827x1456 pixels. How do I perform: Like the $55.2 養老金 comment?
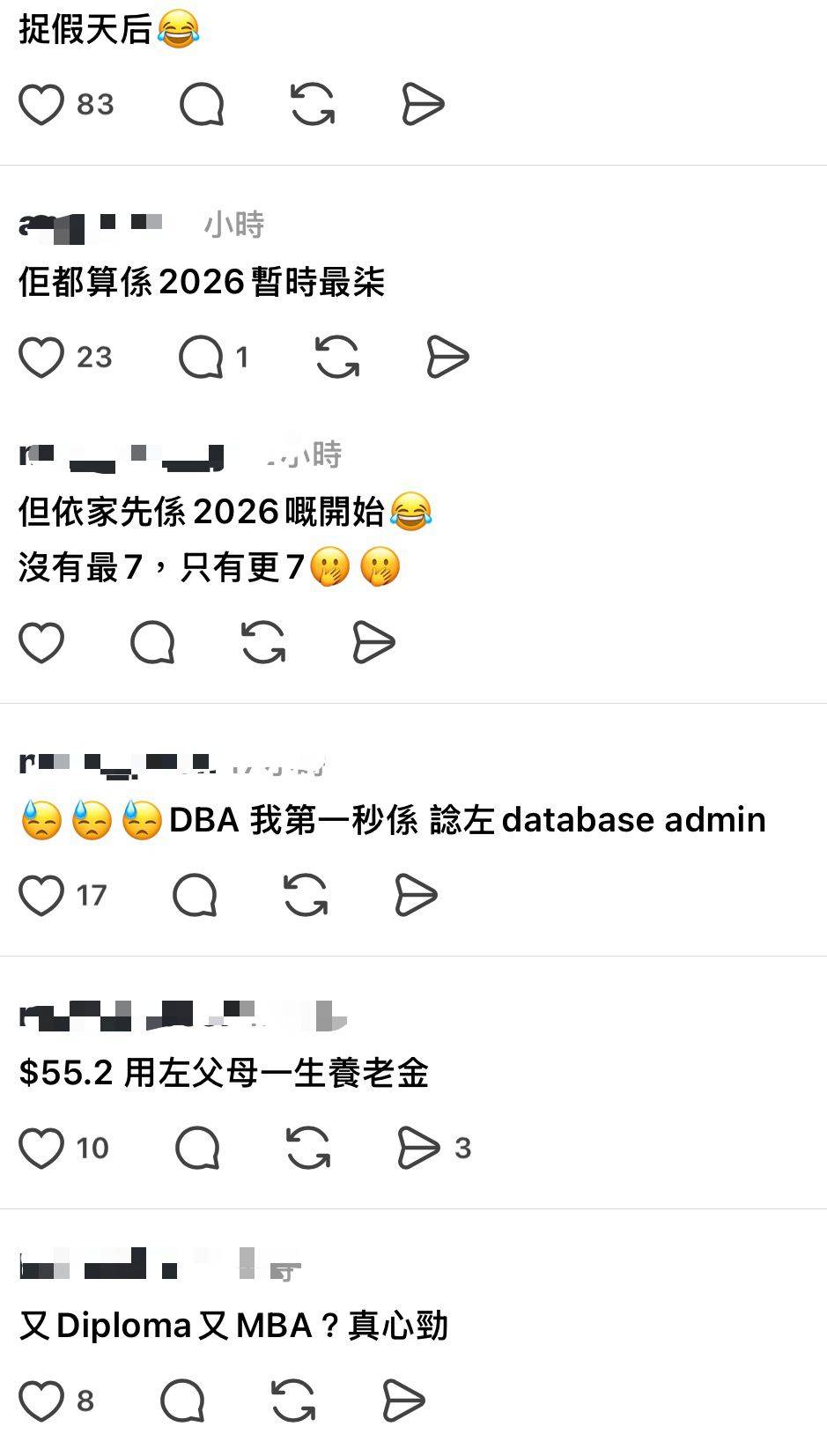pyautogui.click(x=41, y=1149)
